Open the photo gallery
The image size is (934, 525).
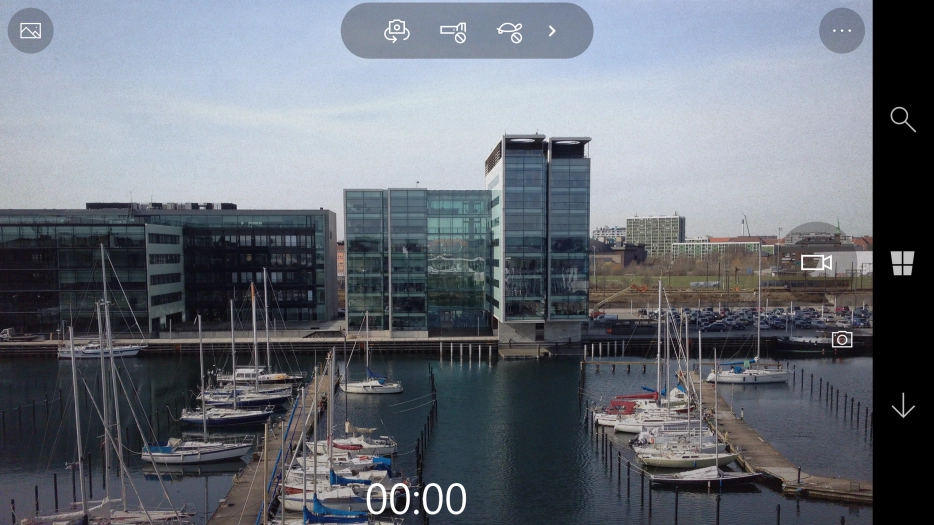30,31
